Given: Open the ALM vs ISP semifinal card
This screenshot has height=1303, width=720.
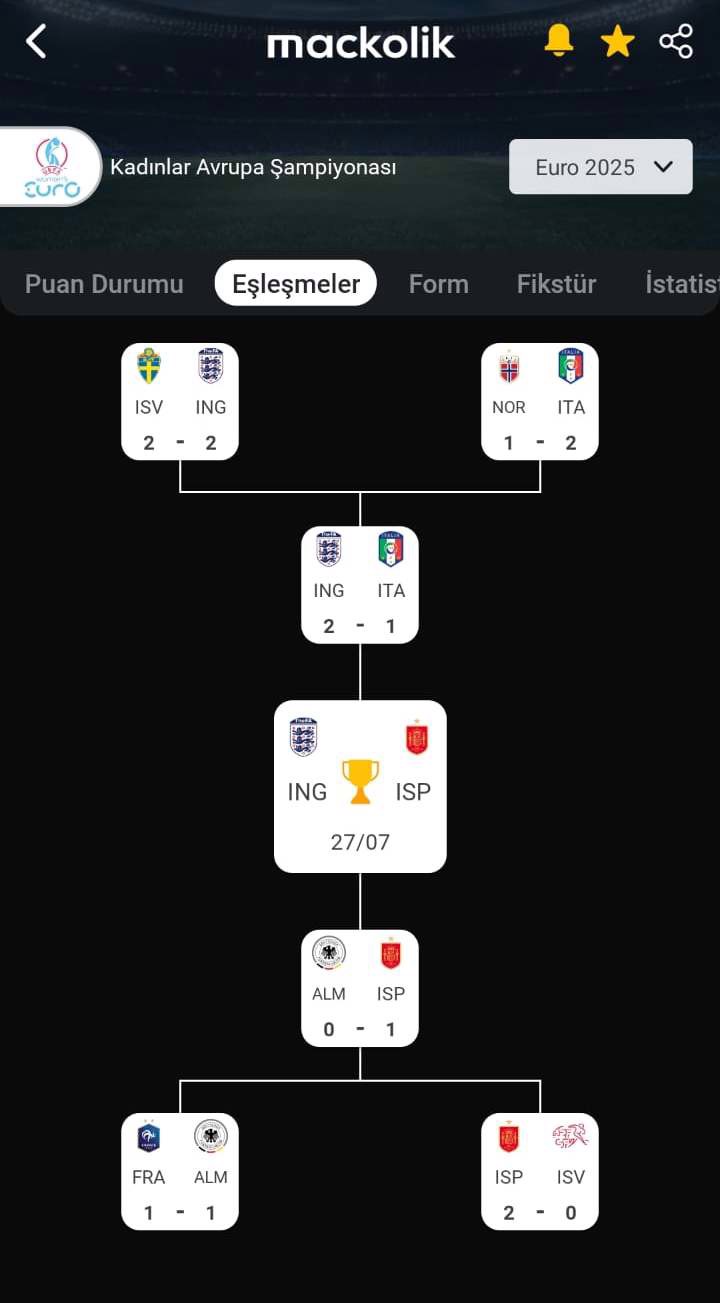Looking at the screenshot, I should pos(360,988).
